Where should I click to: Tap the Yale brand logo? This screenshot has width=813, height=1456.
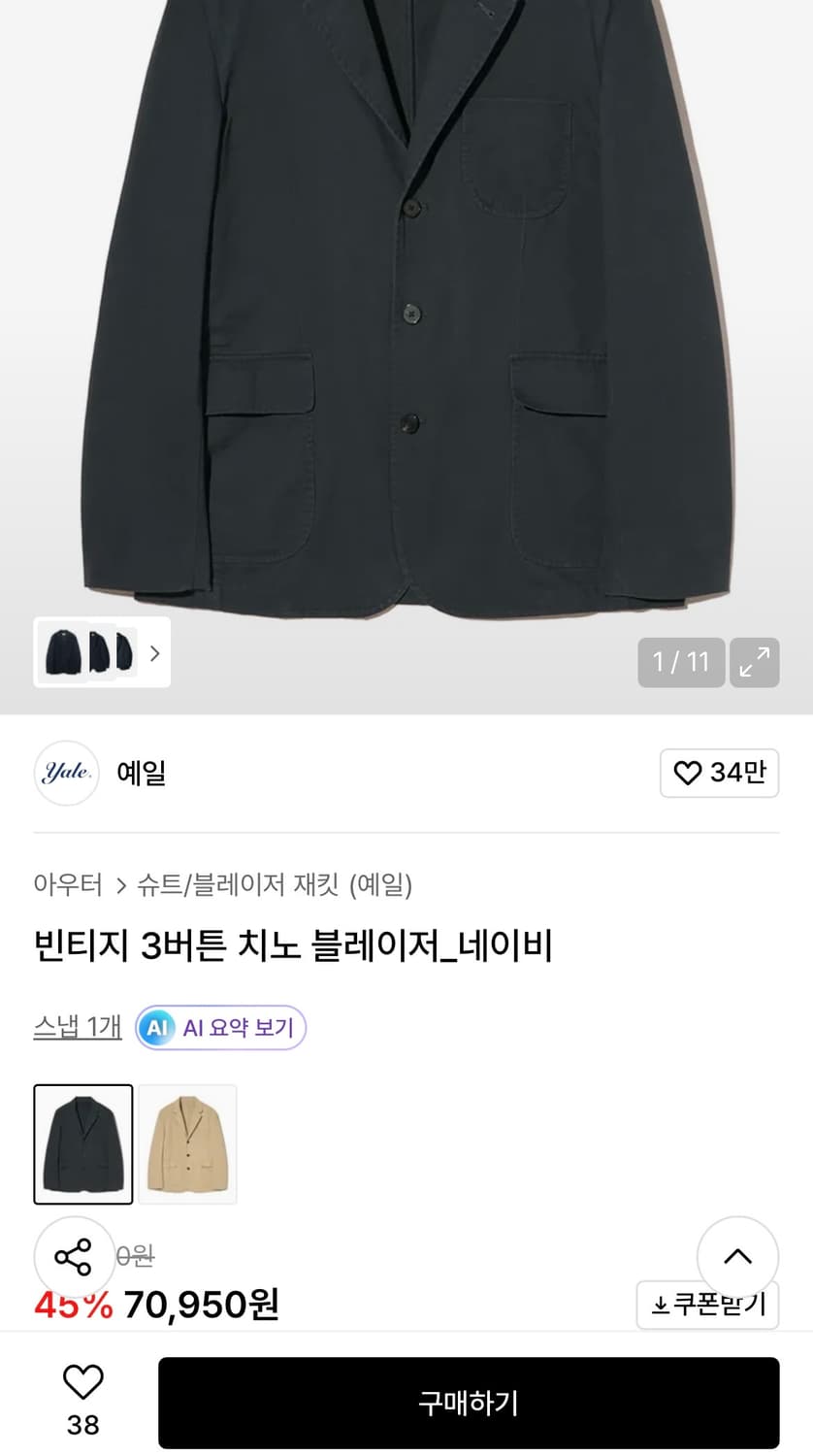click(x=66, y=774)
